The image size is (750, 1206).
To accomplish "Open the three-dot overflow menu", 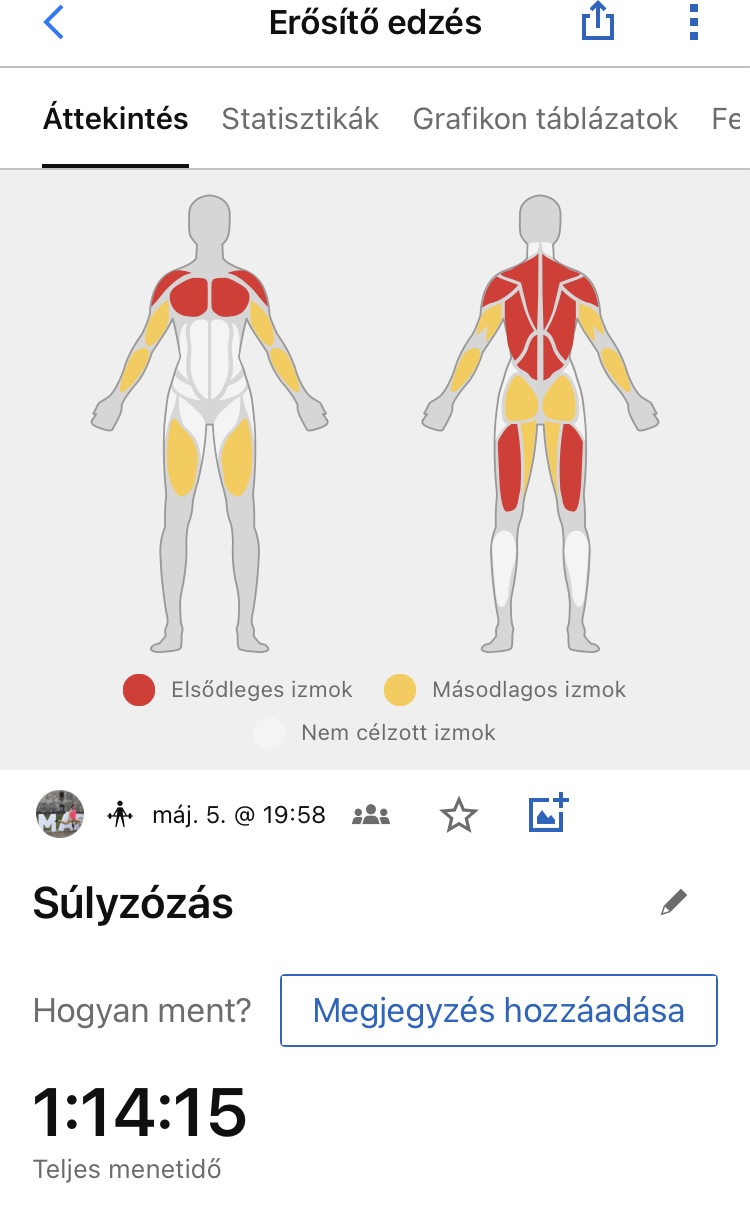I will coord(693,23).
